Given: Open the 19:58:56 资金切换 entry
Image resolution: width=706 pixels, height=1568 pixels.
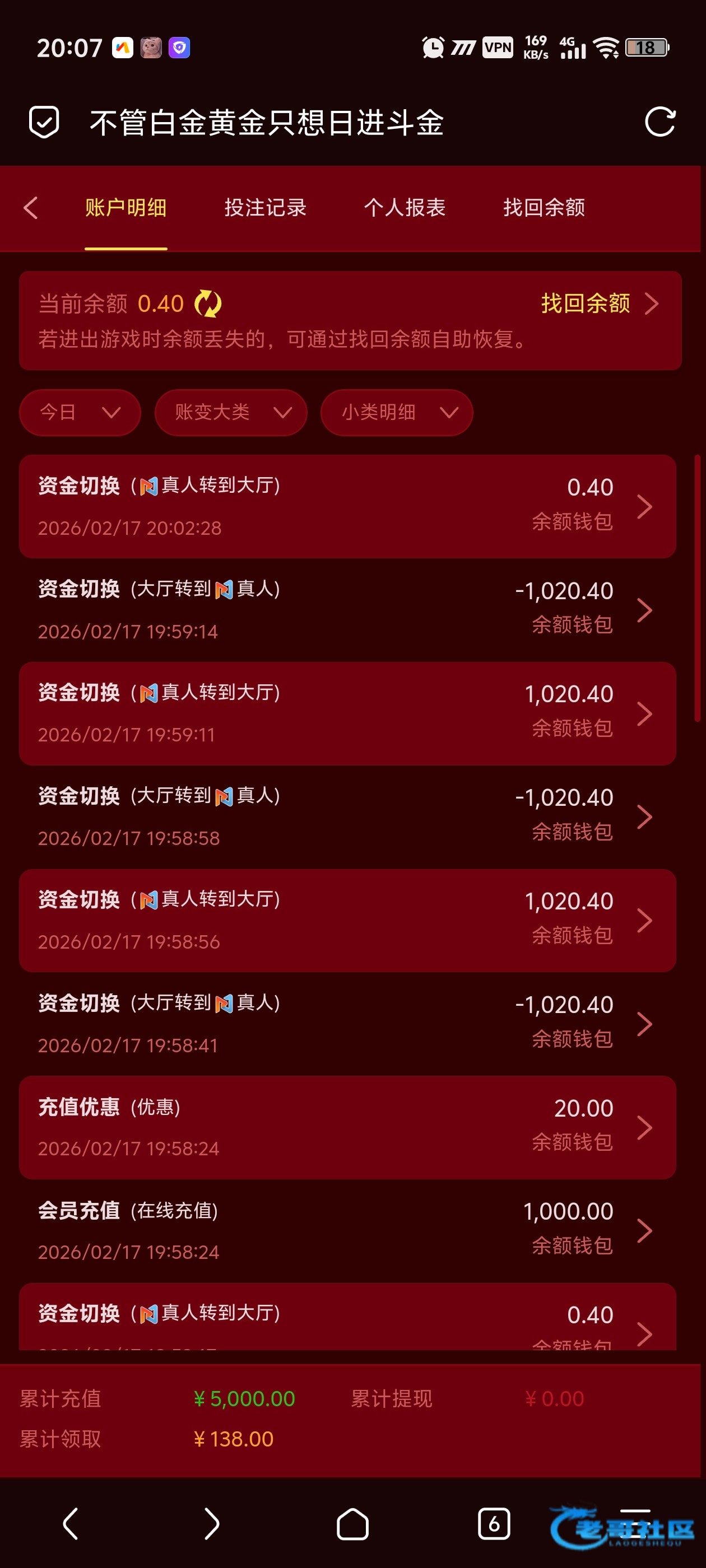Looking at the screenshot, I should pyautogui.click(x=347, y=920).
